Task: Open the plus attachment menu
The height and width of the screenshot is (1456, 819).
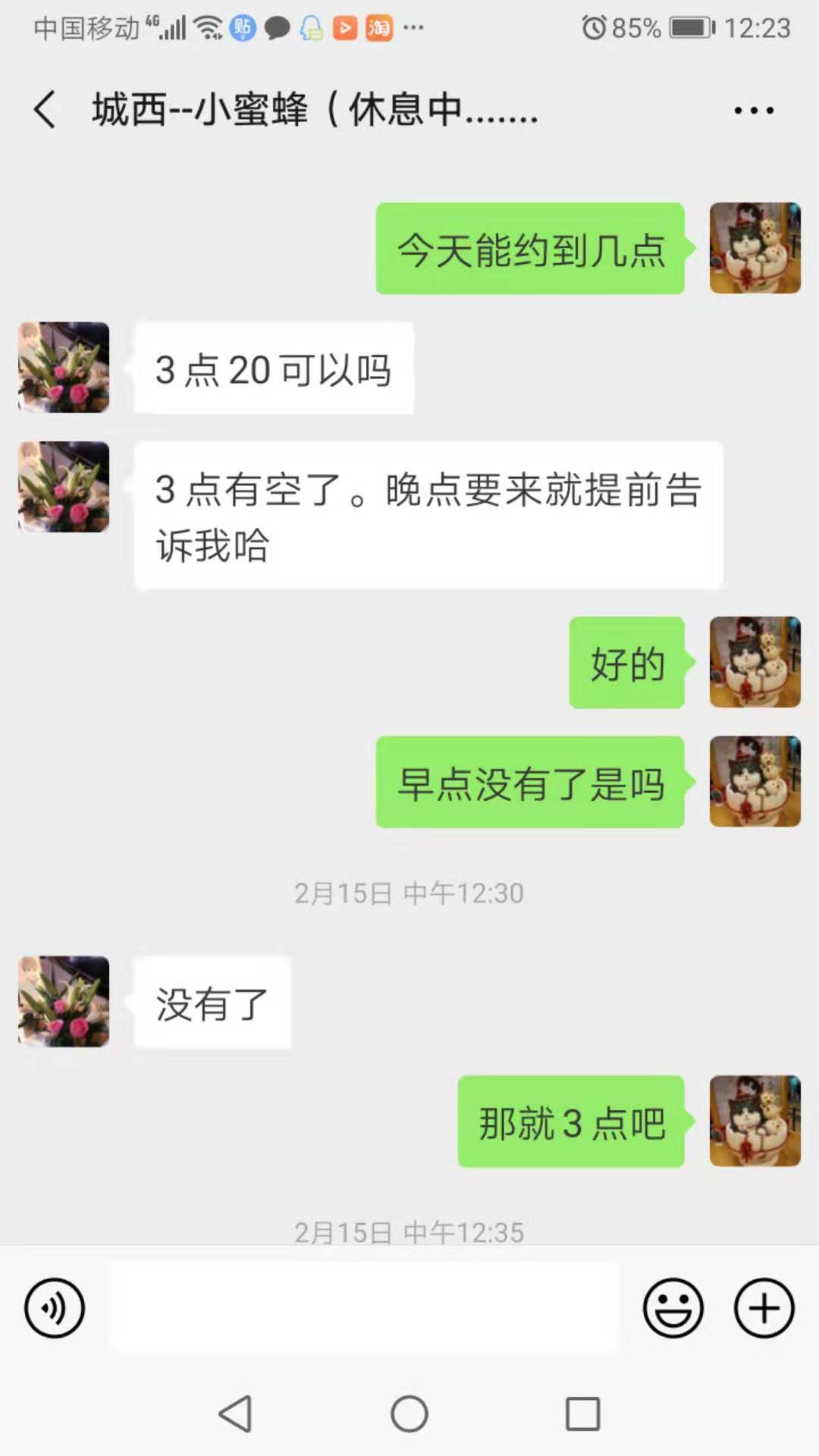Action: coord(763,1307)
